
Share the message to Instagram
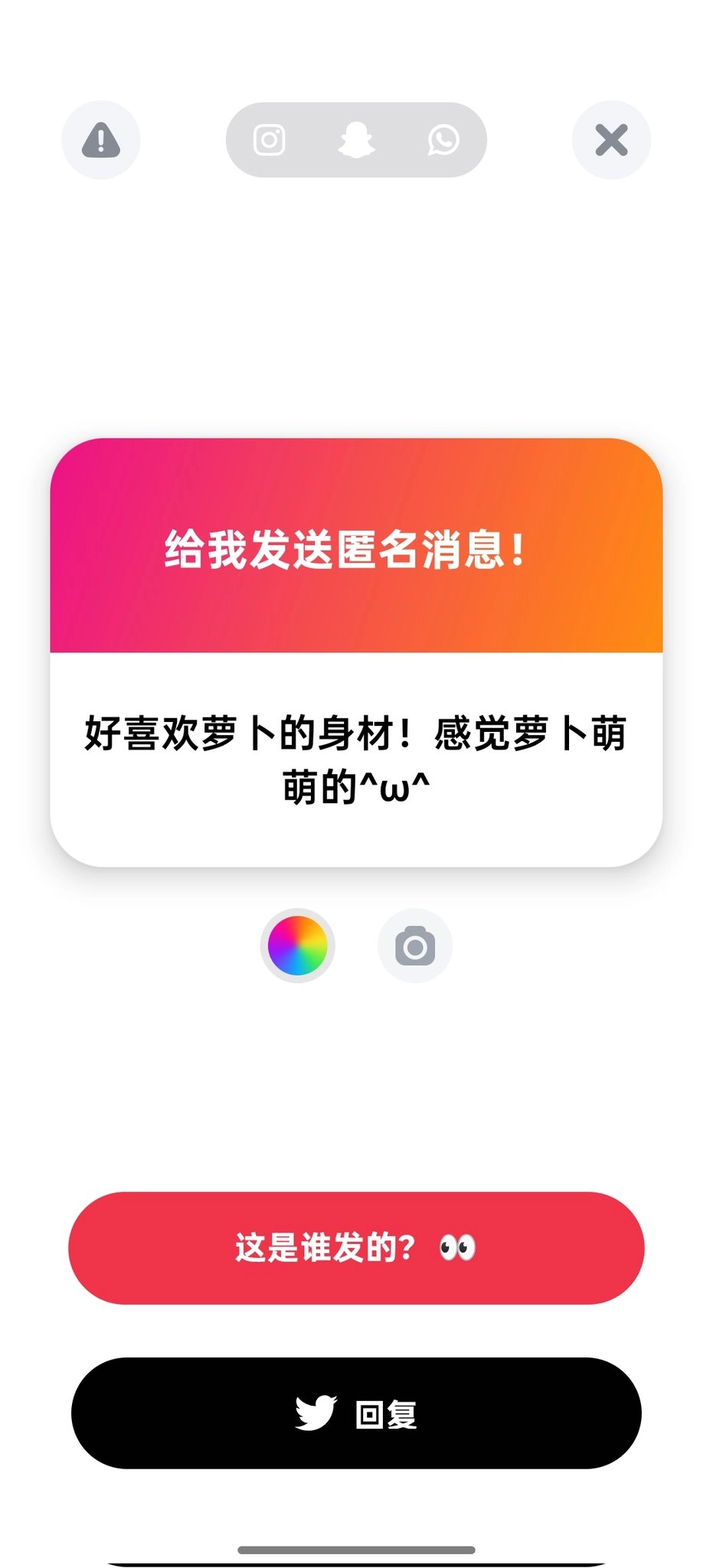[269, 140]
